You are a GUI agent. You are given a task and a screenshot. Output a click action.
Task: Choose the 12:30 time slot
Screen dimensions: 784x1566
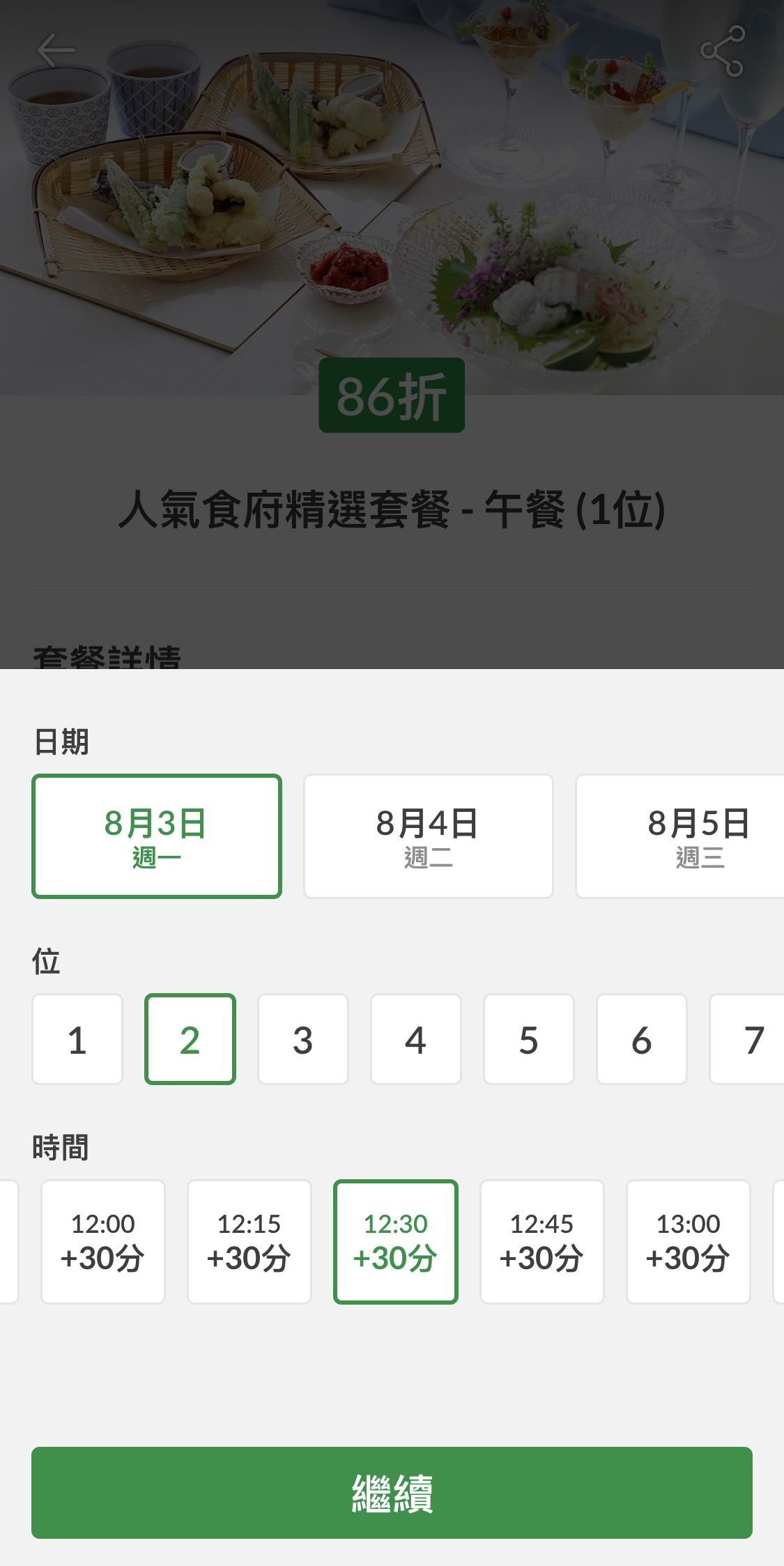396,1241
